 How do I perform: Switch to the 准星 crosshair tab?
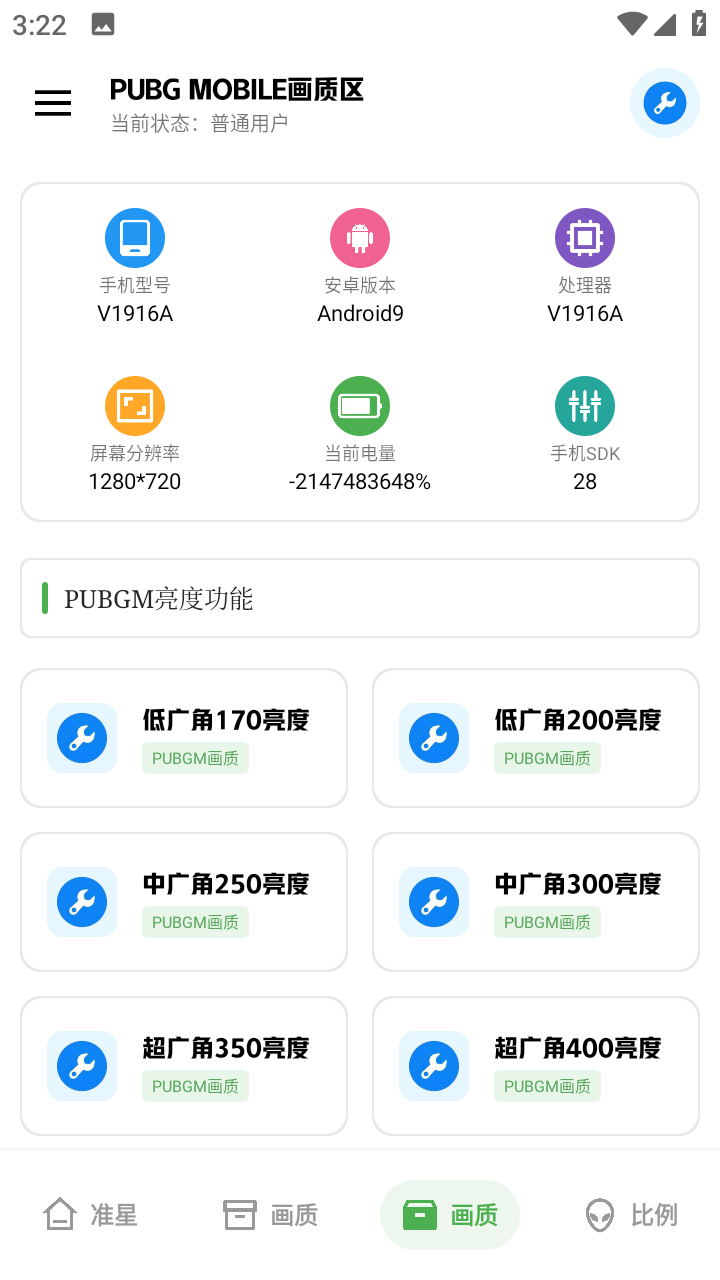pos(89,1215)
